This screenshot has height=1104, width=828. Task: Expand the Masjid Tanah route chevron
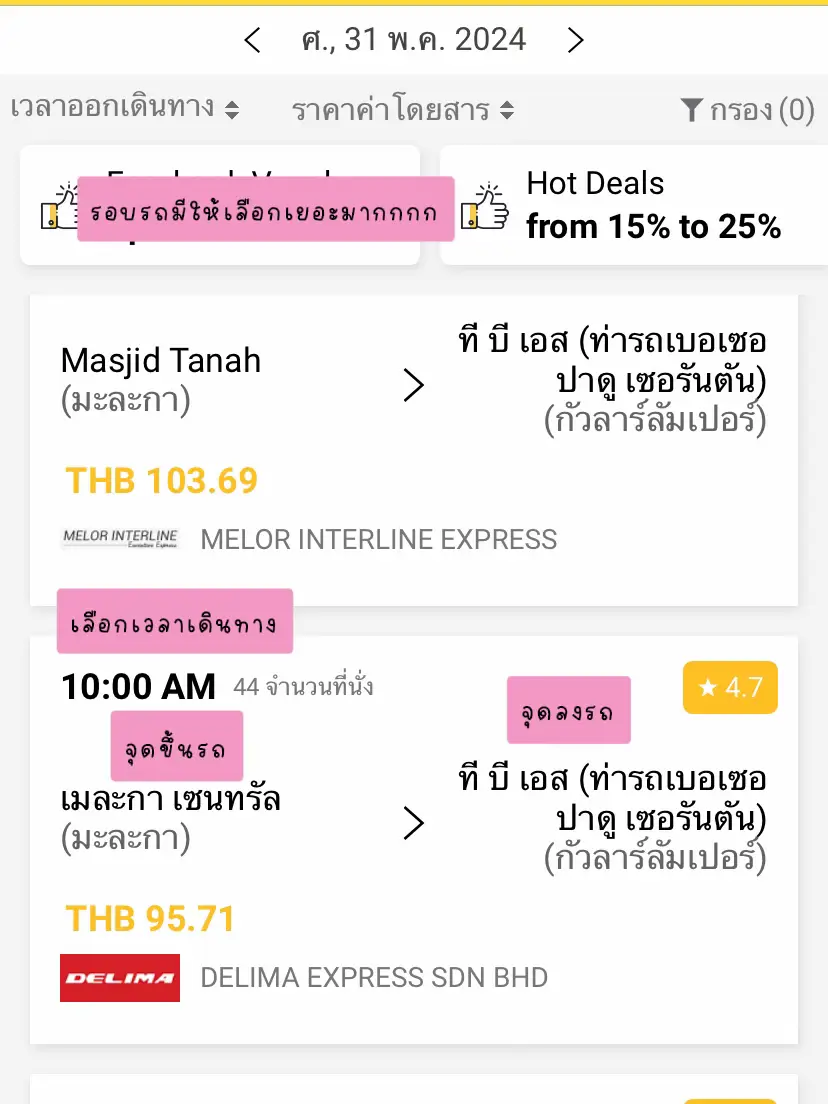pyautogui.click(x=414, y=385)
